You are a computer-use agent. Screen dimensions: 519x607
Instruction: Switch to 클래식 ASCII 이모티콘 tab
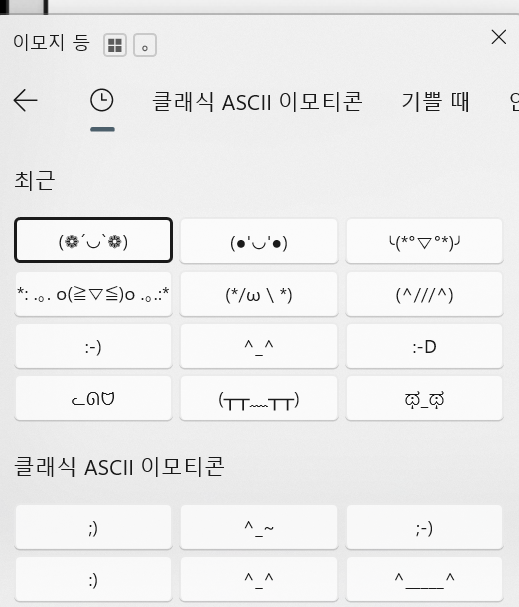click(257, 101)
